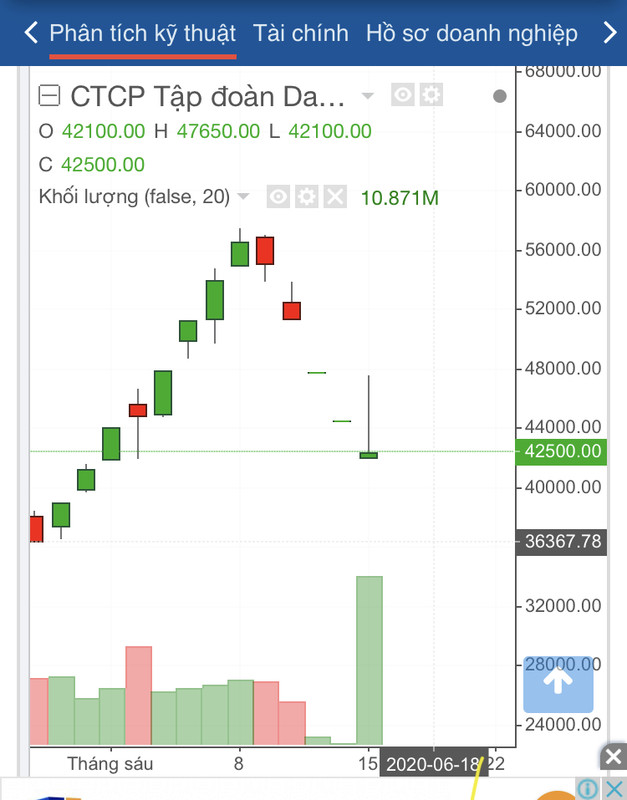This screenshot has height=800, width=627.
Task: Collapse the chart legend with the minus box
Action: point(49,96)
